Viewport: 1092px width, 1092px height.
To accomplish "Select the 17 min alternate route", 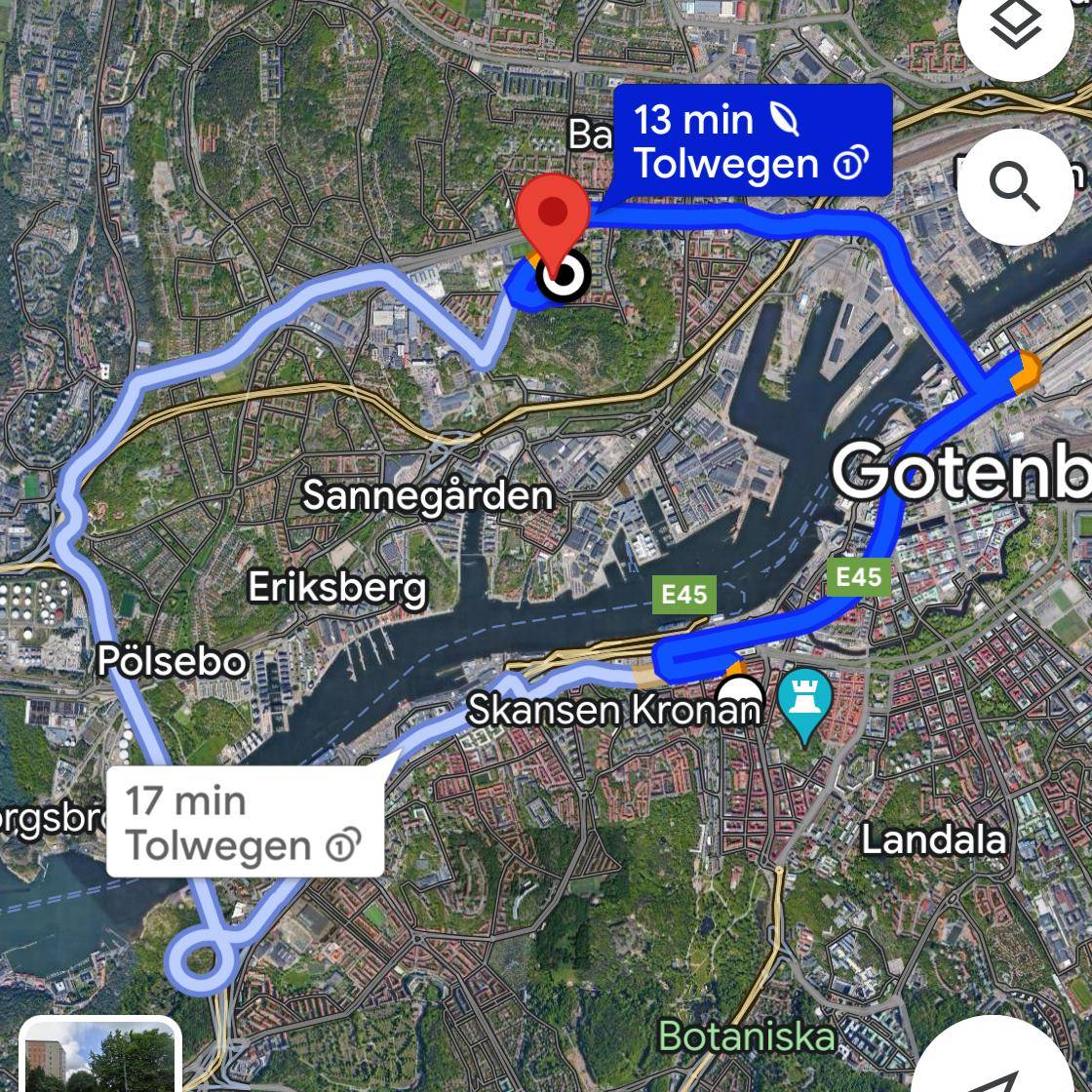I will 244,823.
